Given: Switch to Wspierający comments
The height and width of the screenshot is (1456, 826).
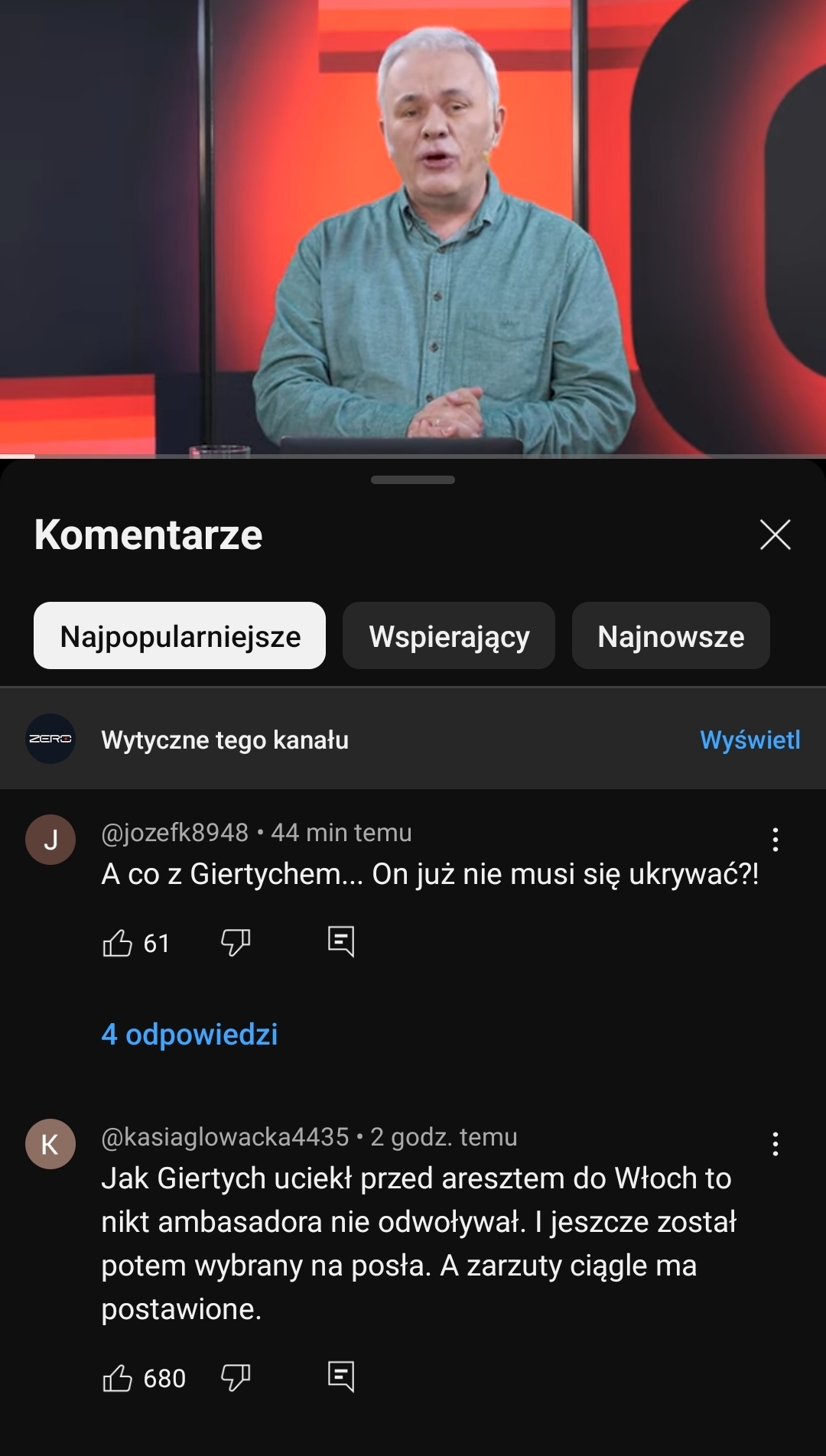Looking at the screenshot, I should coord(449,636).
